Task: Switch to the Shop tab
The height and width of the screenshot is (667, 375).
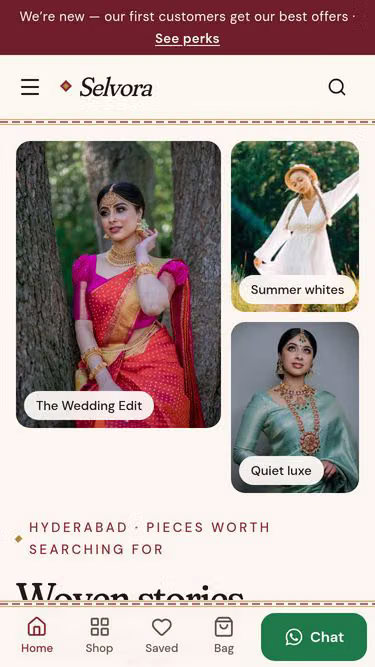Action: [99, 636]
